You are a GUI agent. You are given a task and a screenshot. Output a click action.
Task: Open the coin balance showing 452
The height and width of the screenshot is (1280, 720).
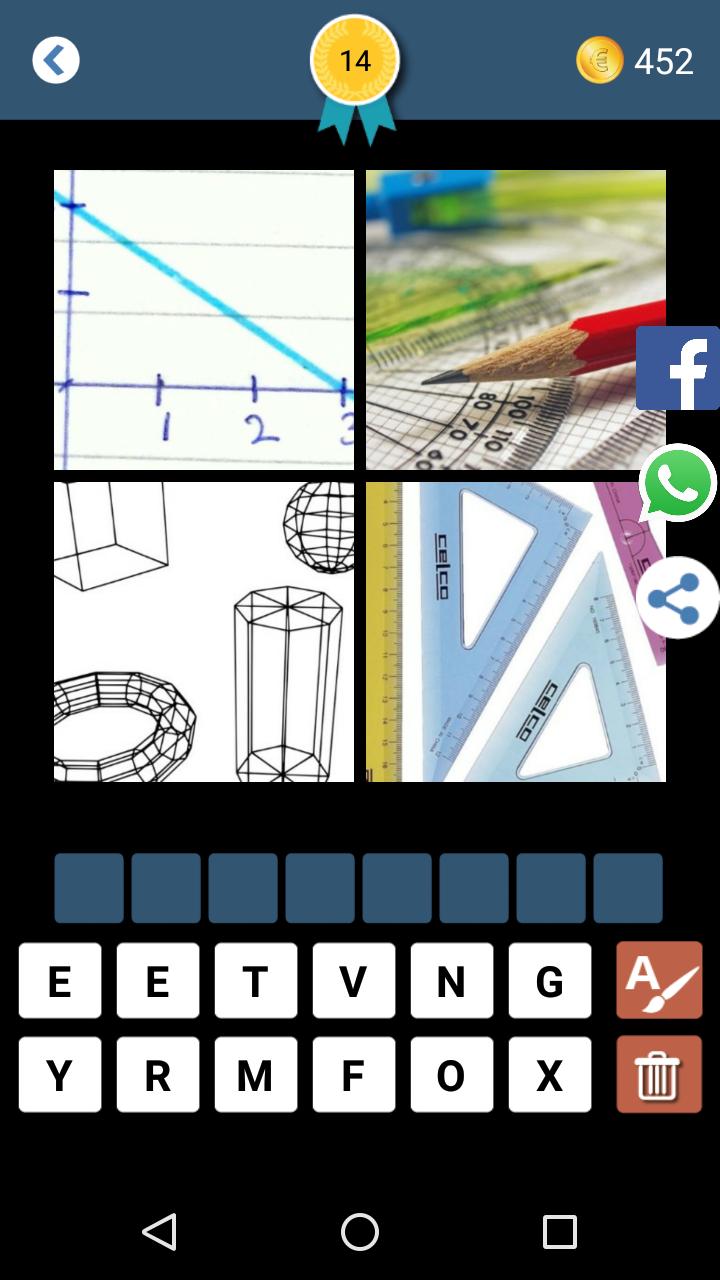tap(636, 61)
